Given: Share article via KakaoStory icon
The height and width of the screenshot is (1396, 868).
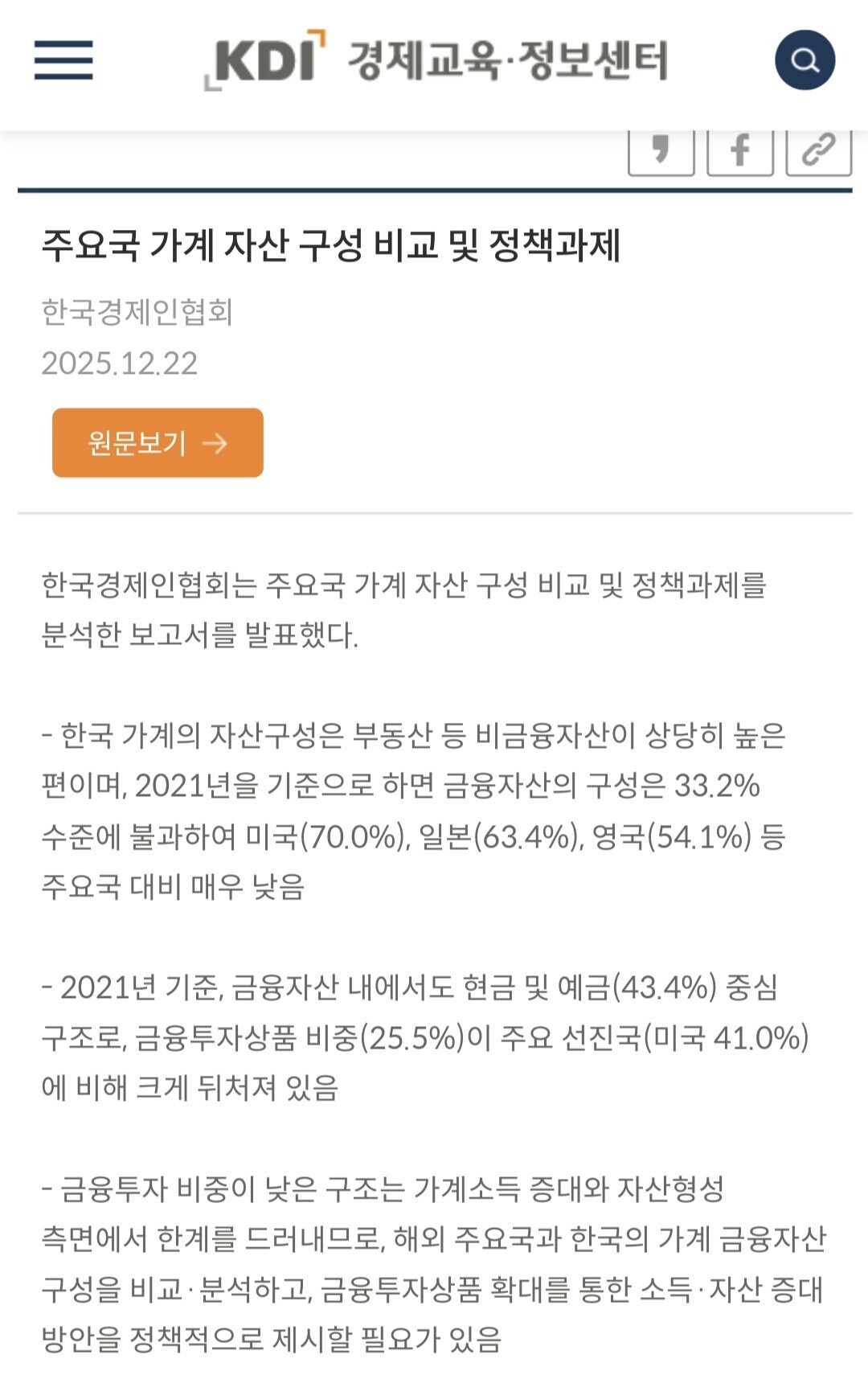Looking at the screenshot, I should (x=661, y=150).
